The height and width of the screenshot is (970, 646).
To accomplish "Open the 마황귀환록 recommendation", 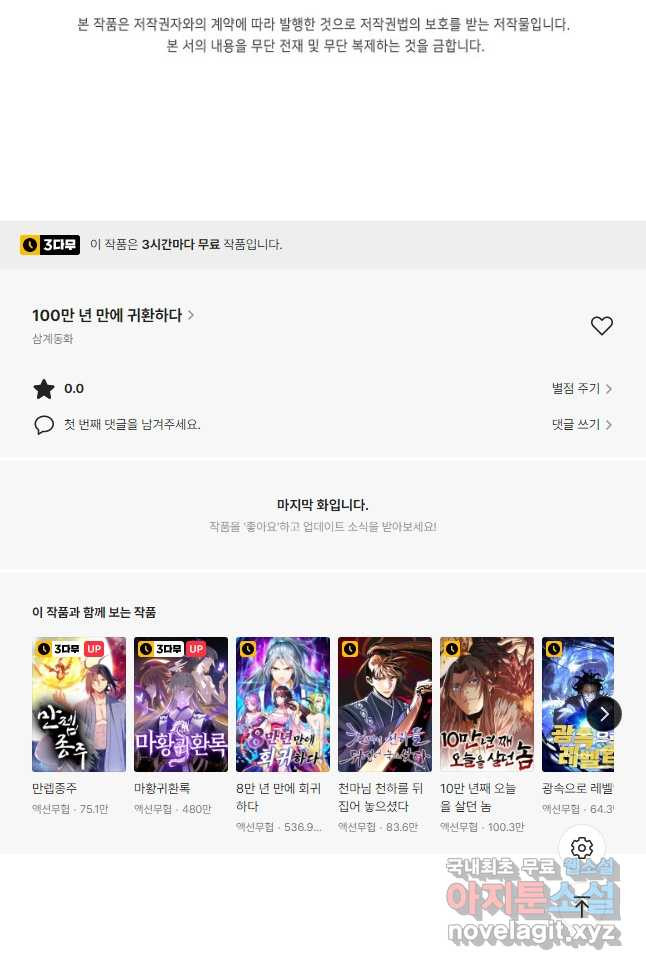I will point(181,705).
